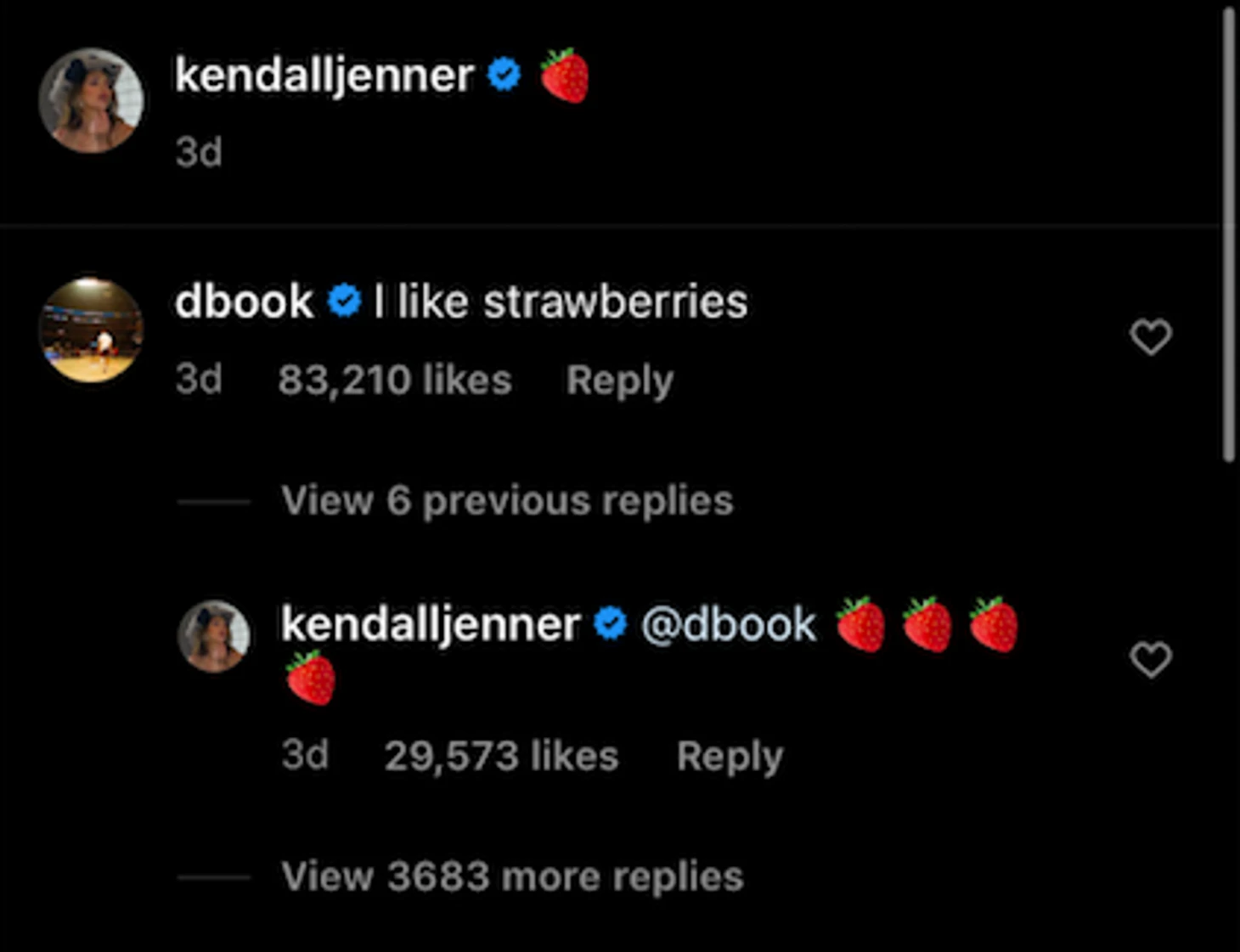
Task: Open dbook's profile from username
Action: click(244, 301)
